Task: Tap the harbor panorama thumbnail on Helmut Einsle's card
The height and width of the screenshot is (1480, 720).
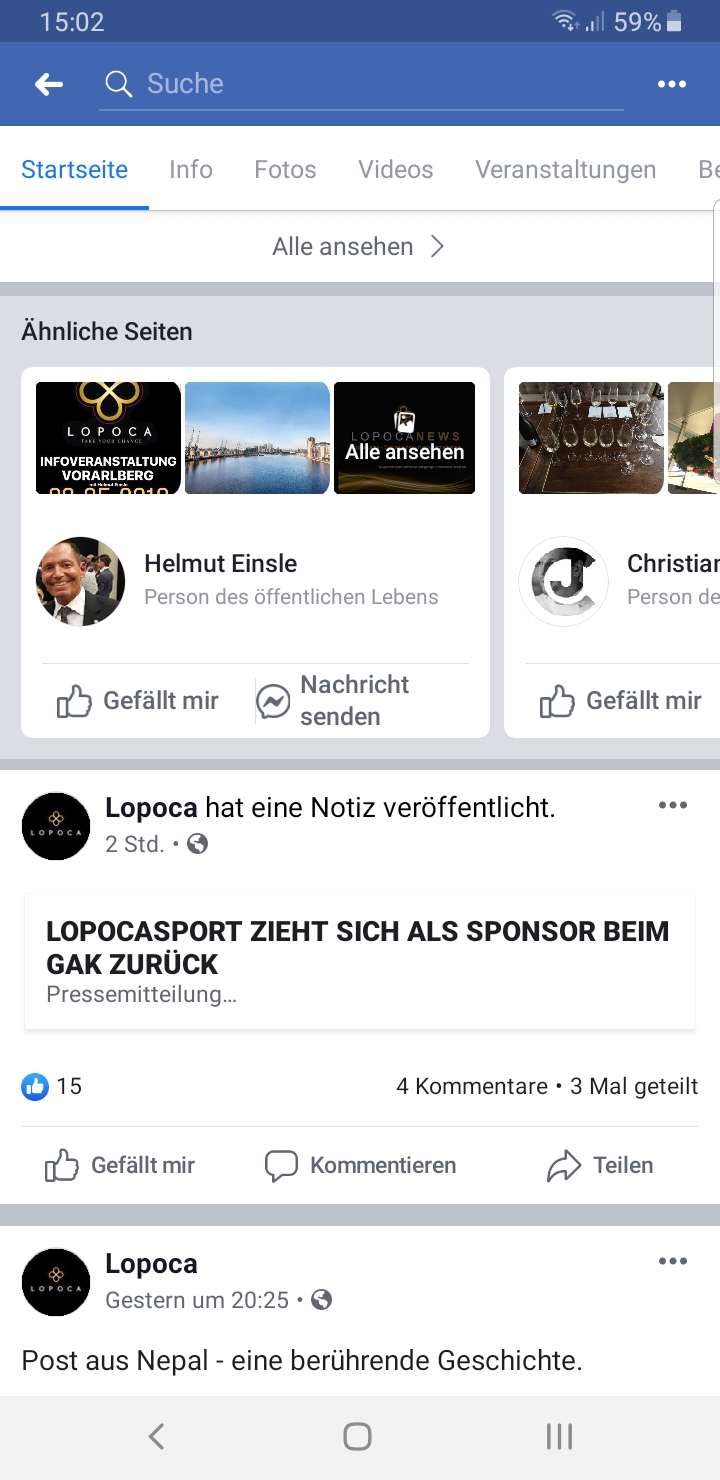Action: click(256, 437)
